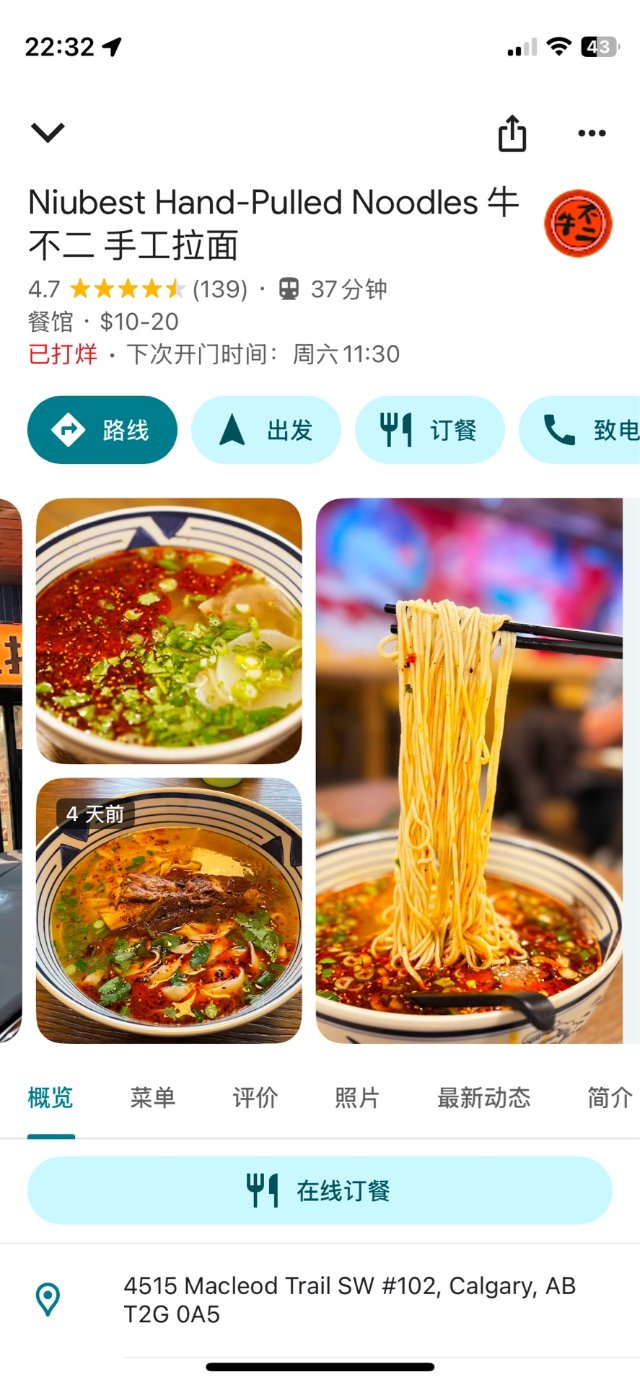The width and height of the screenshot is (640, 1385).
Task: View the photo posted 4 天前
Action: pyautogui.click(x=169, y=910)
